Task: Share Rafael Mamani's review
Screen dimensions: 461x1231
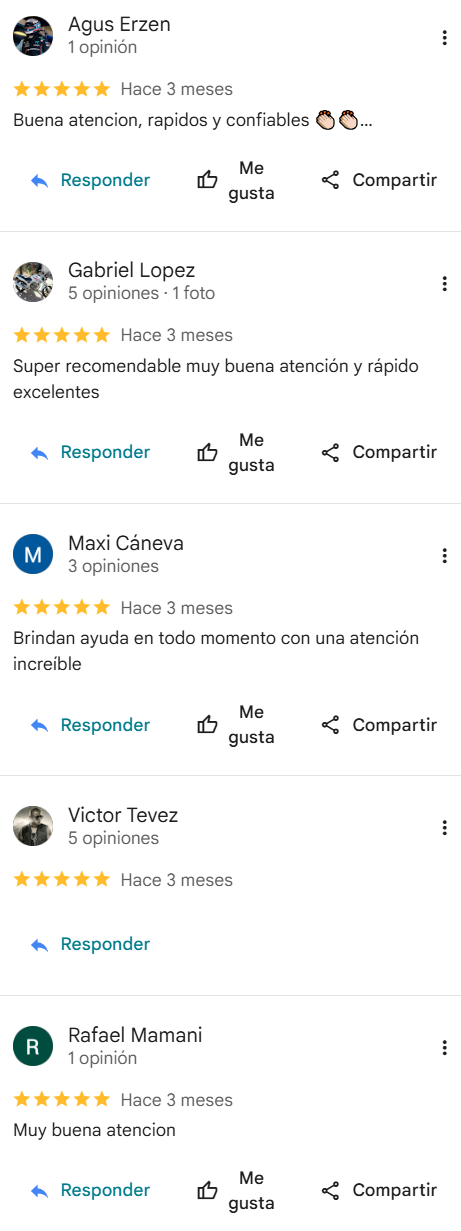Action: [x=379, y=1190]
